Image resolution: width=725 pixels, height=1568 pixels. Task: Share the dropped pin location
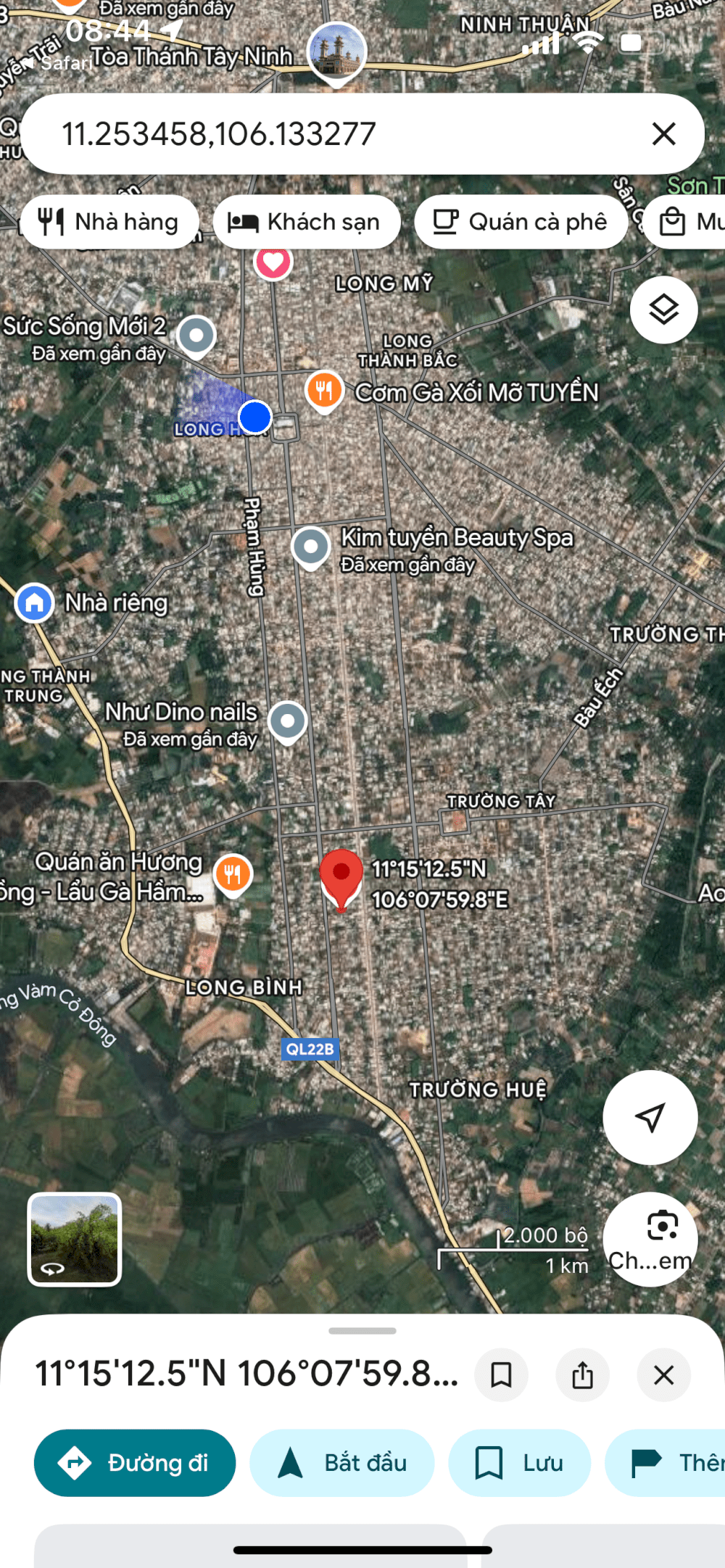(582, 1374)
